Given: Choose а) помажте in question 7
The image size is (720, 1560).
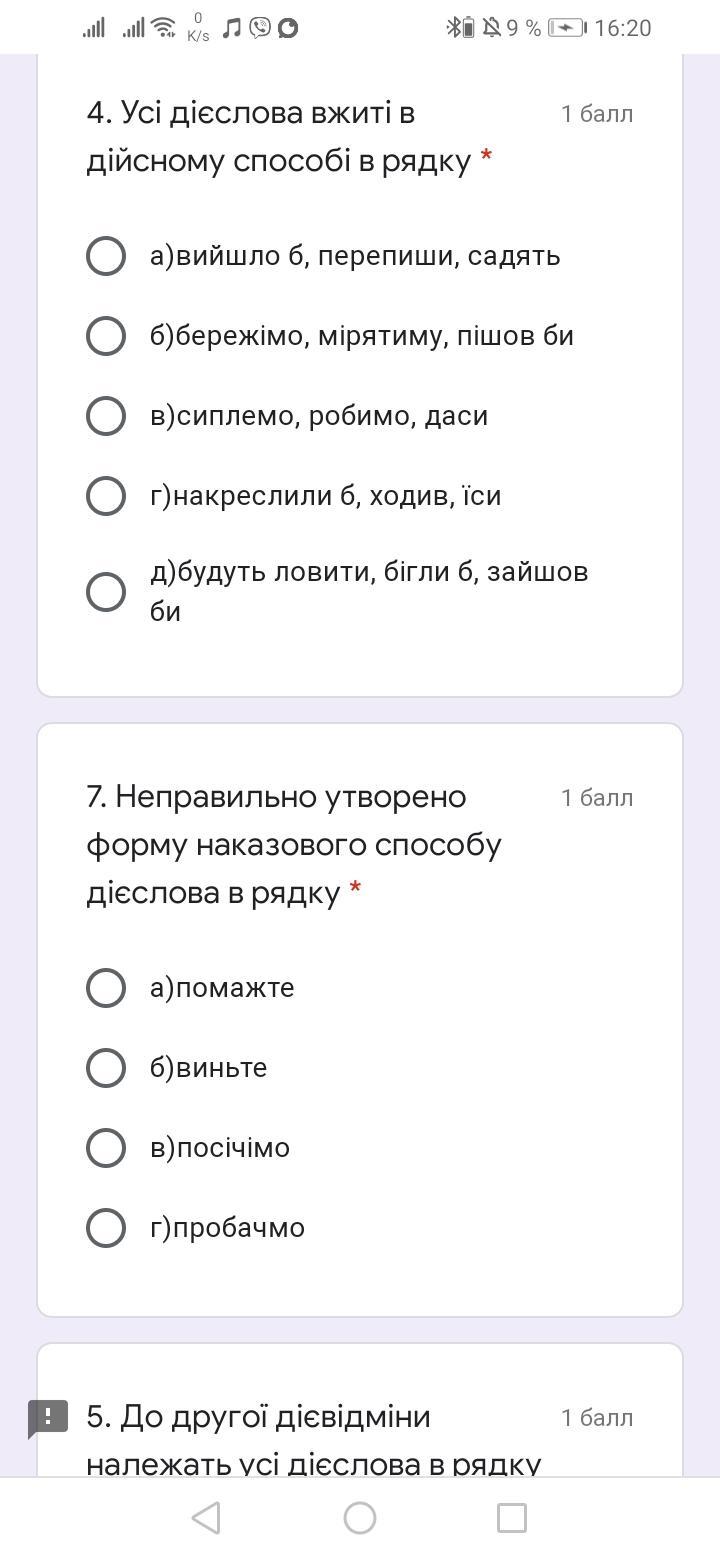Looking at the screenshot, I should pyautogui.click(x=106, y=988).
